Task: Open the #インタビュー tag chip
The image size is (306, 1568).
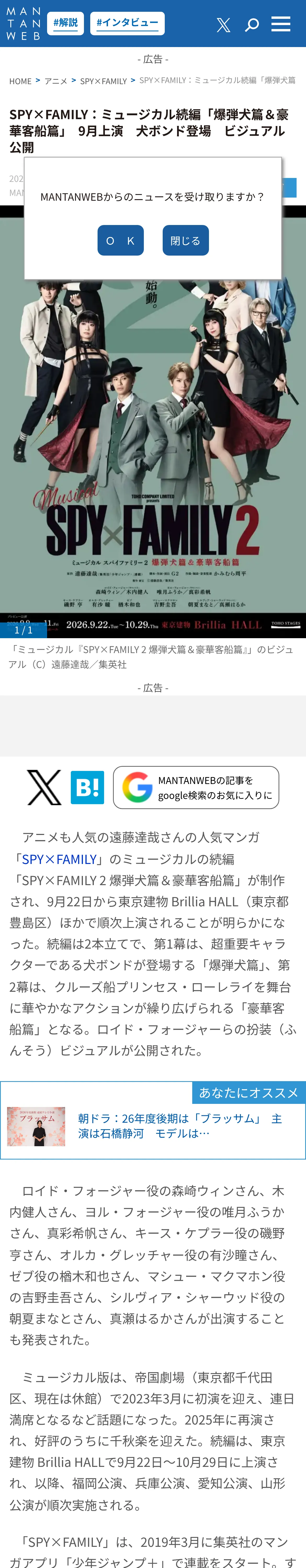Action: (x=127, y=23)
